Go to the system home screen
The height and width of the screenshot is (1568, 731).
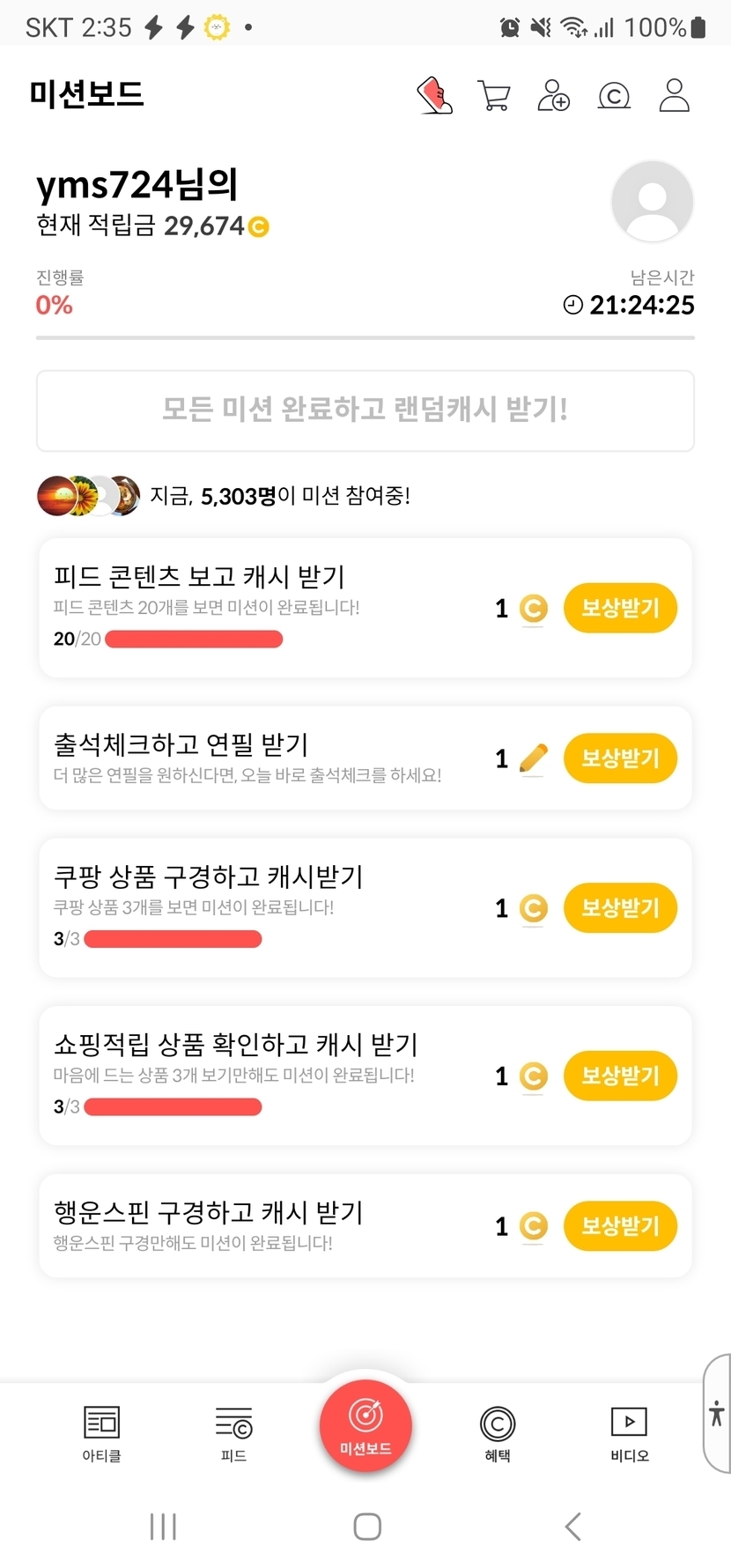[367, 1527]
